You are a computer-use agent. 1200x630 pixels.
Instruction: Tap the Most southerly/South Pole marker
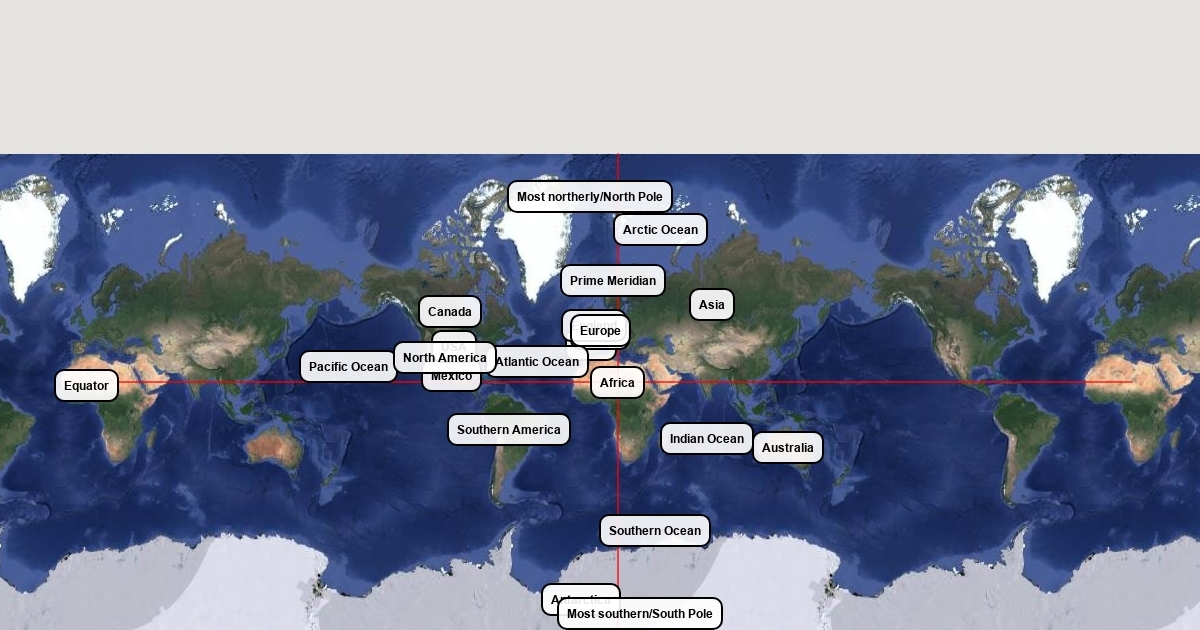[x=639, y=614]
